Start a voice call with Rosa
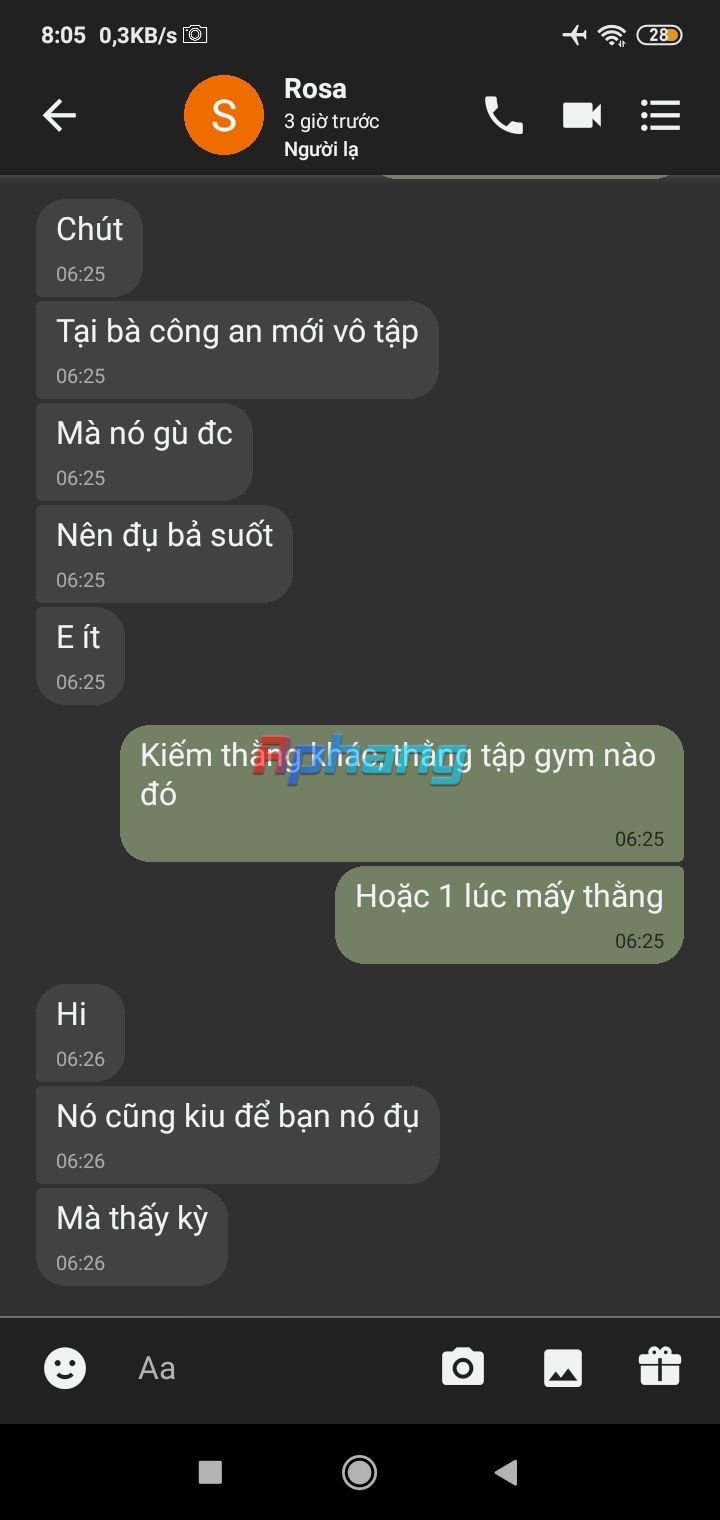The image size is (720, 1520). click(503, 116)
